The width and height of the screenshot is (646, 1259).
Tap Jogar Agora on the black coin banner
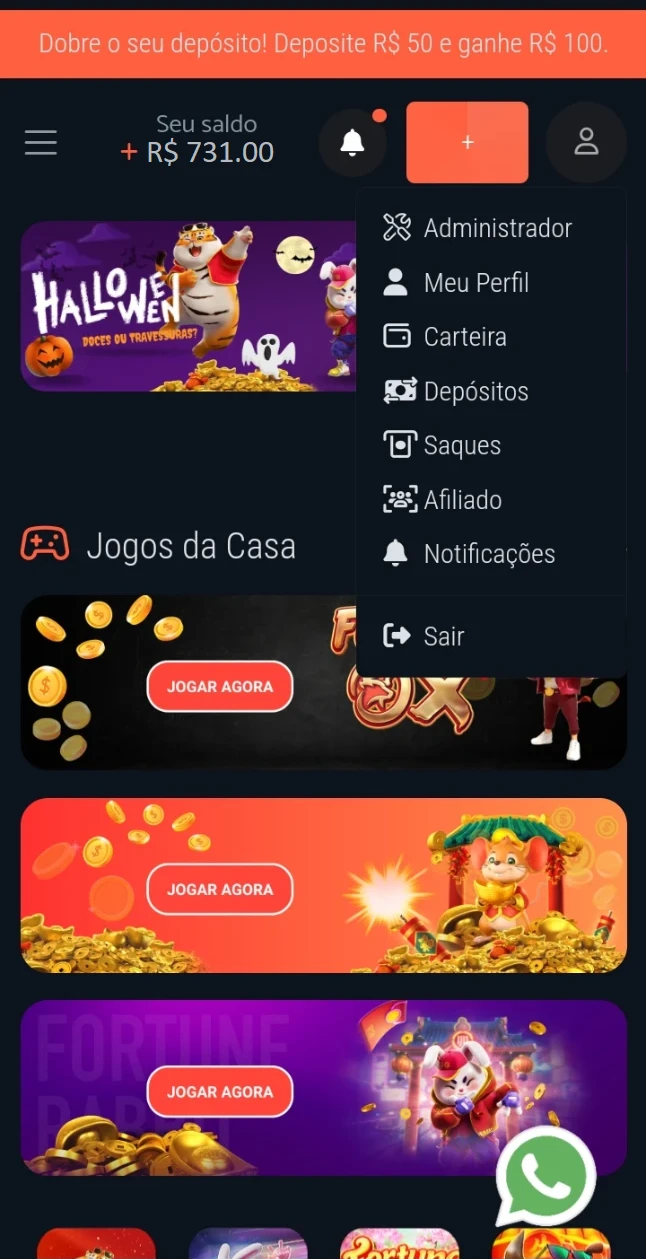(220, 687)
